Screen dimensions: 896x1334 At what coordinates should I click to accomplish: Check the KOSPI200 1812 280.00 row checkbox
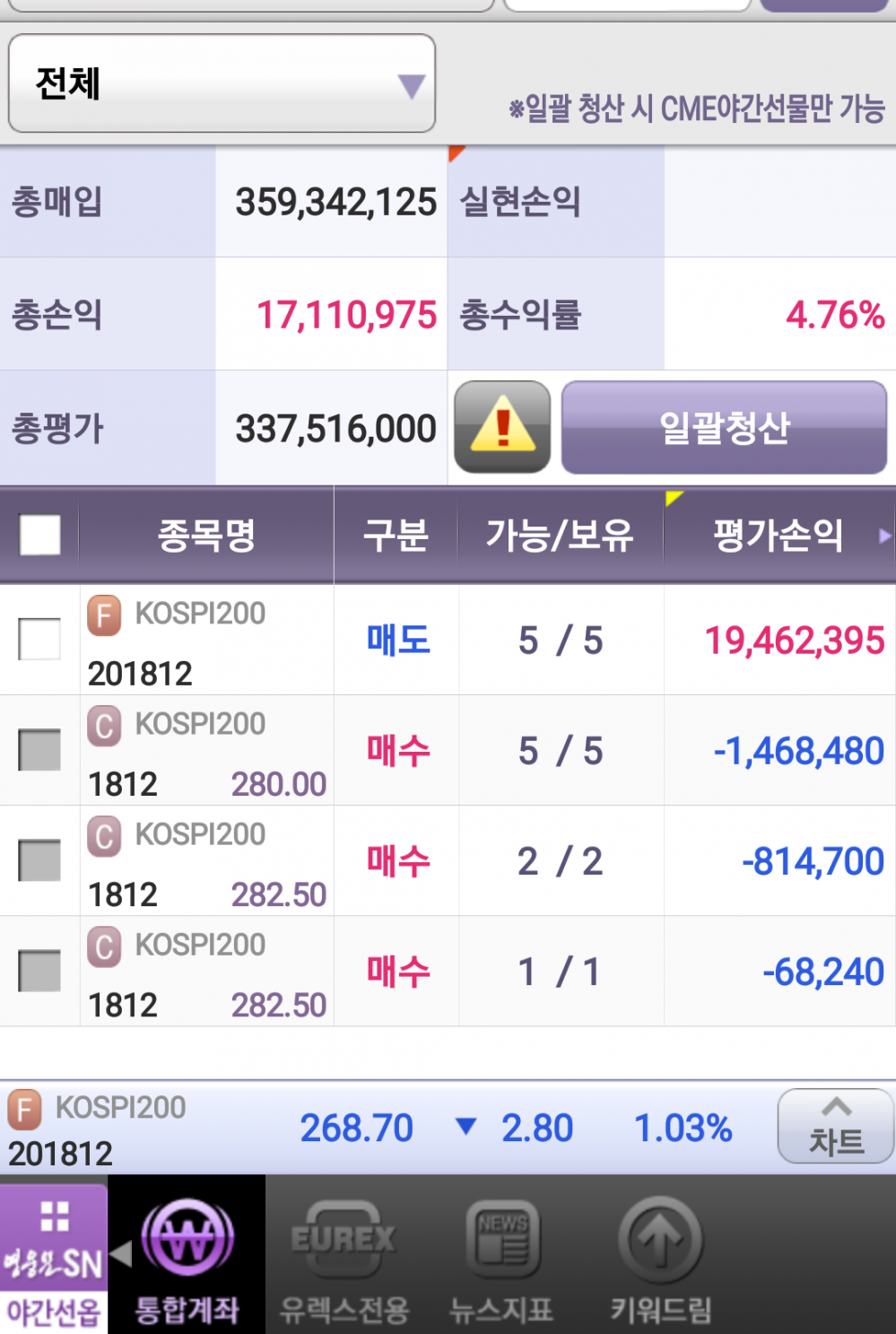pos(39,750)
